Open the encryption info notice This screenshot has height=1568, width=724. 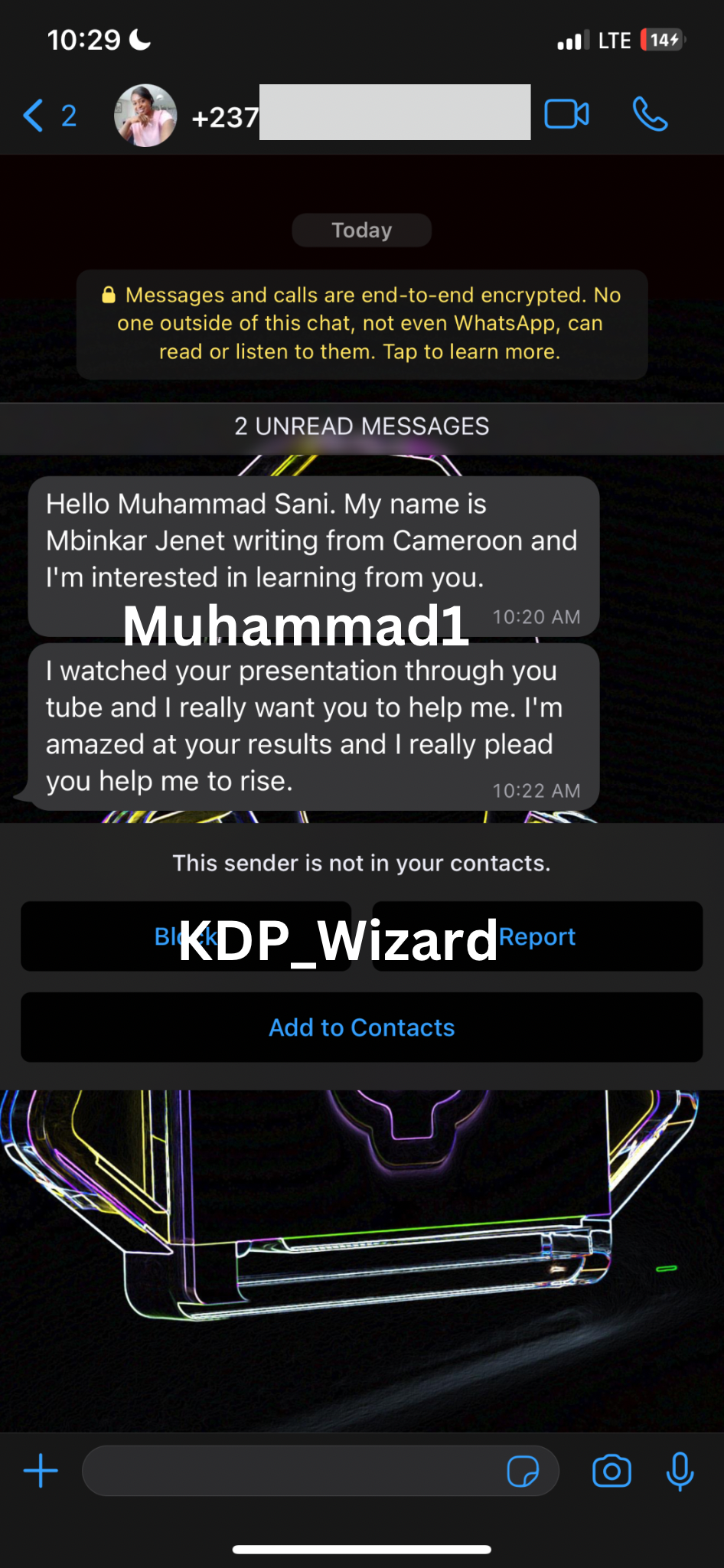361,324
